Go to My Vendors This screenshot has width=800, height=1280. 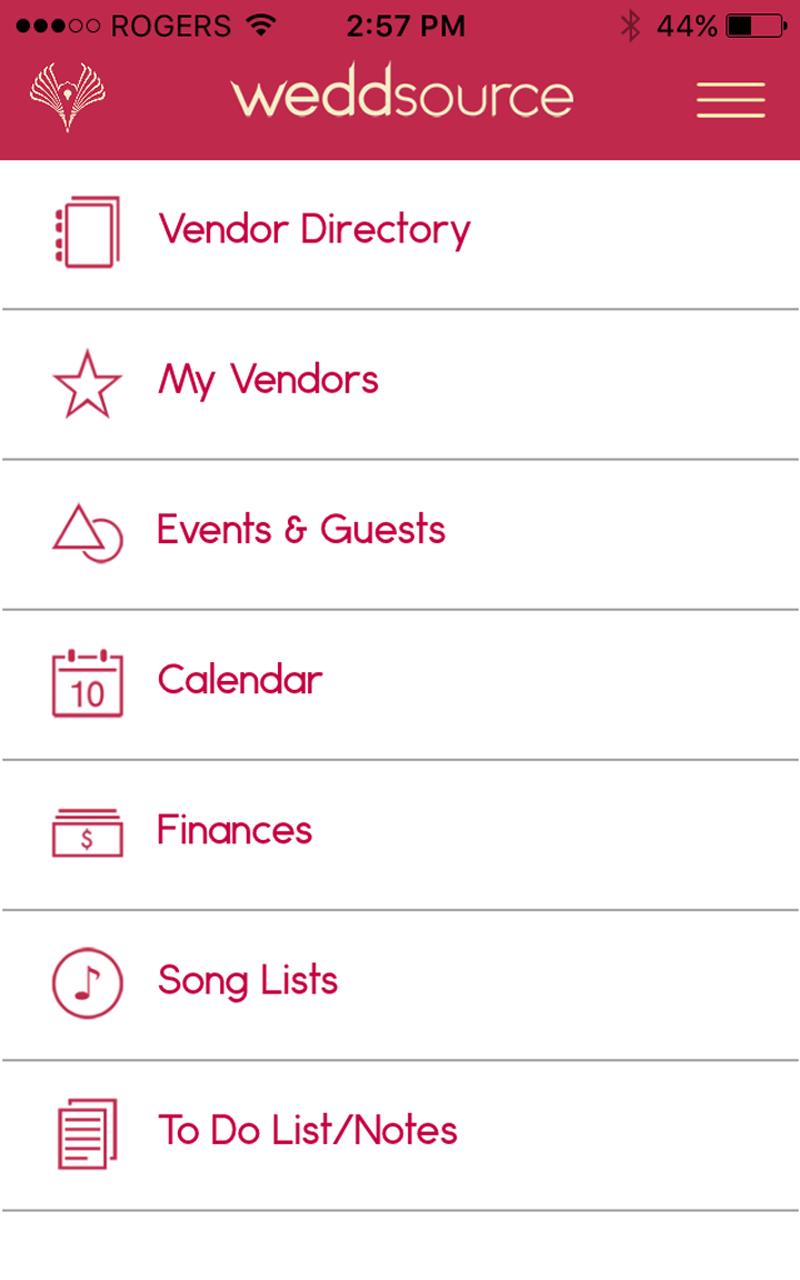tap(400, 384)
